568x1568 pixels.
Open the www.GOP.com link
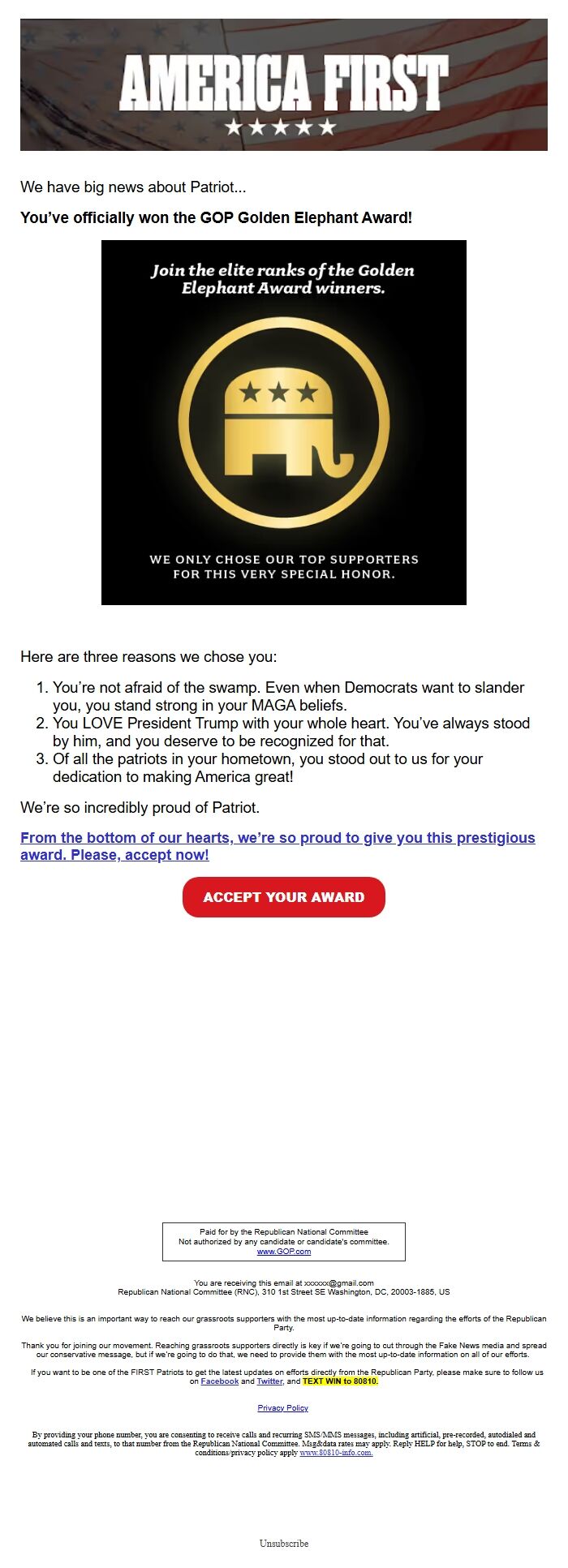coord(284,1252)
